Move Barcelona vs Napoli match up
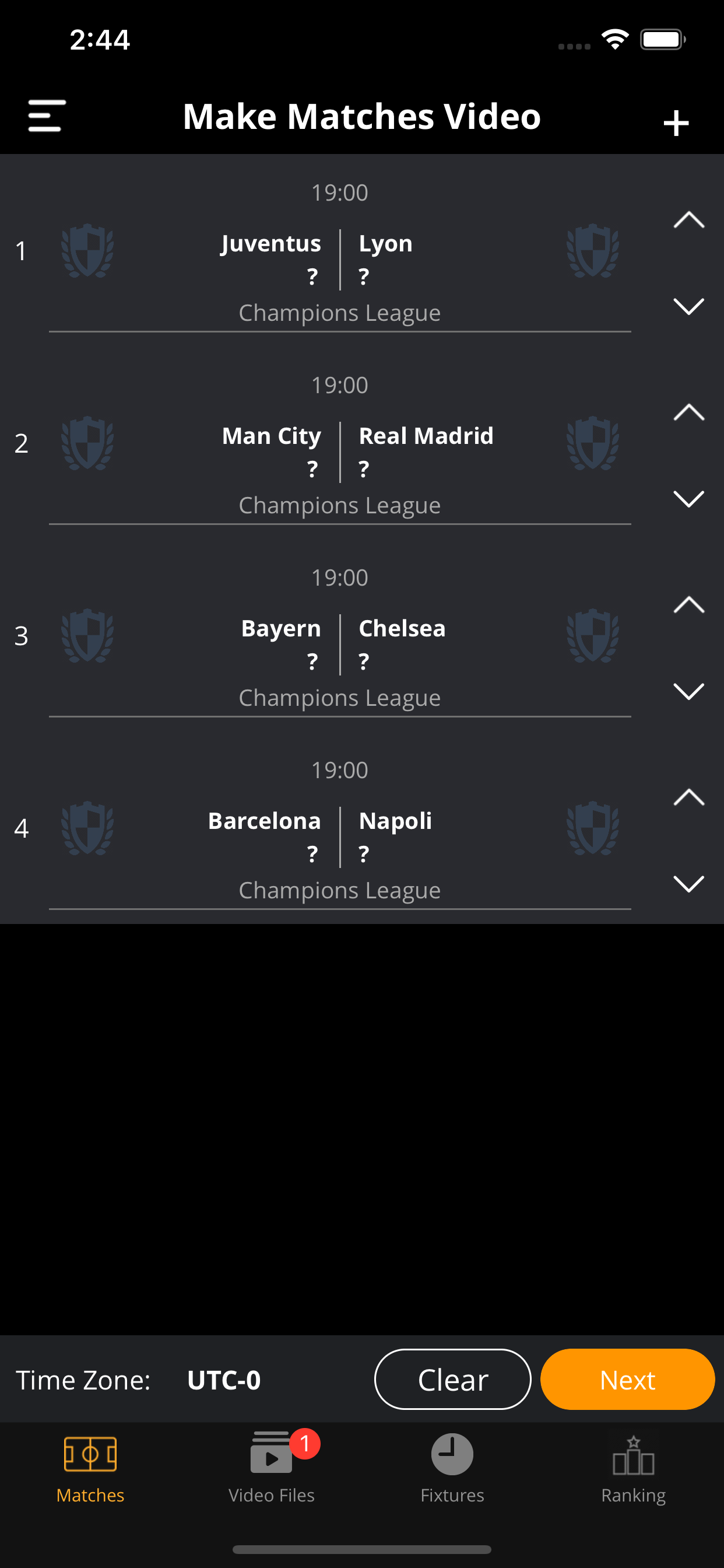 pyautogui.click(x=688, y=797)
